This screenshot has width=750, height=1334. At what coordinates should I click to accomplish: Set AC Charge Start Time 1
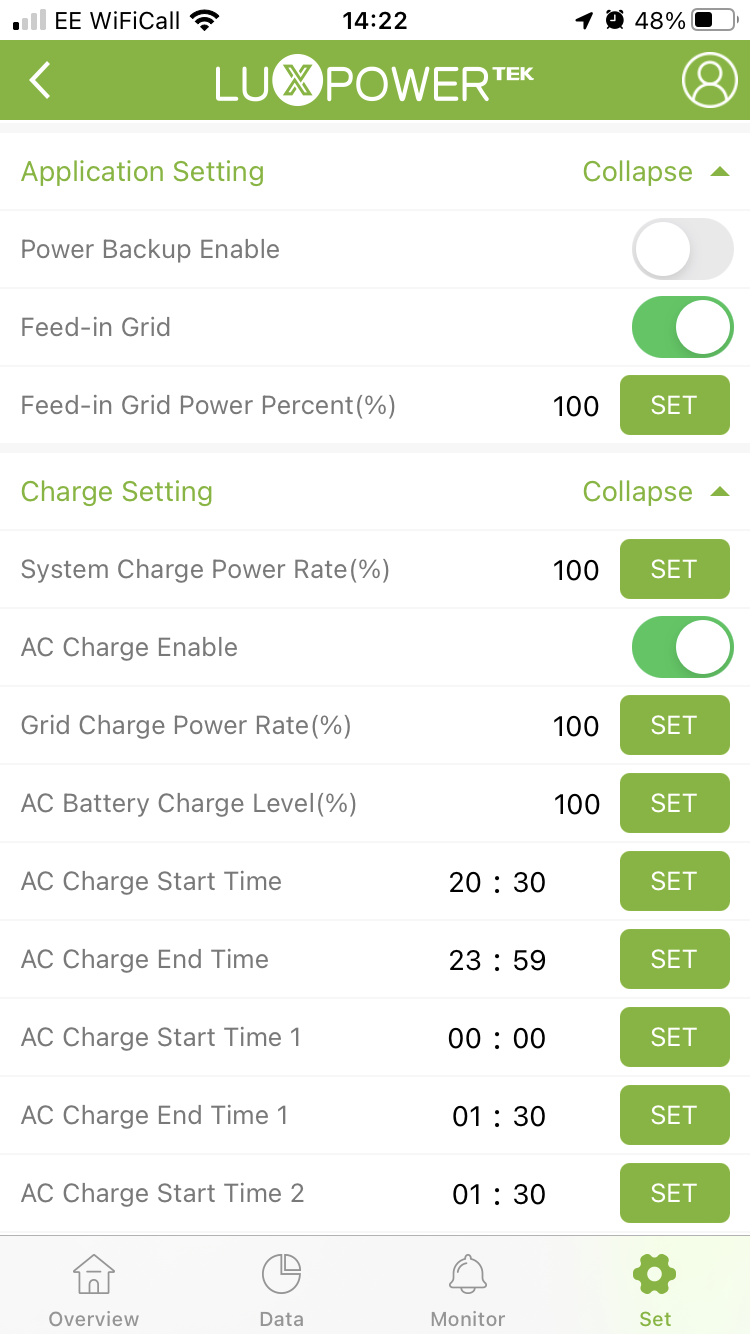[675, 1037]
